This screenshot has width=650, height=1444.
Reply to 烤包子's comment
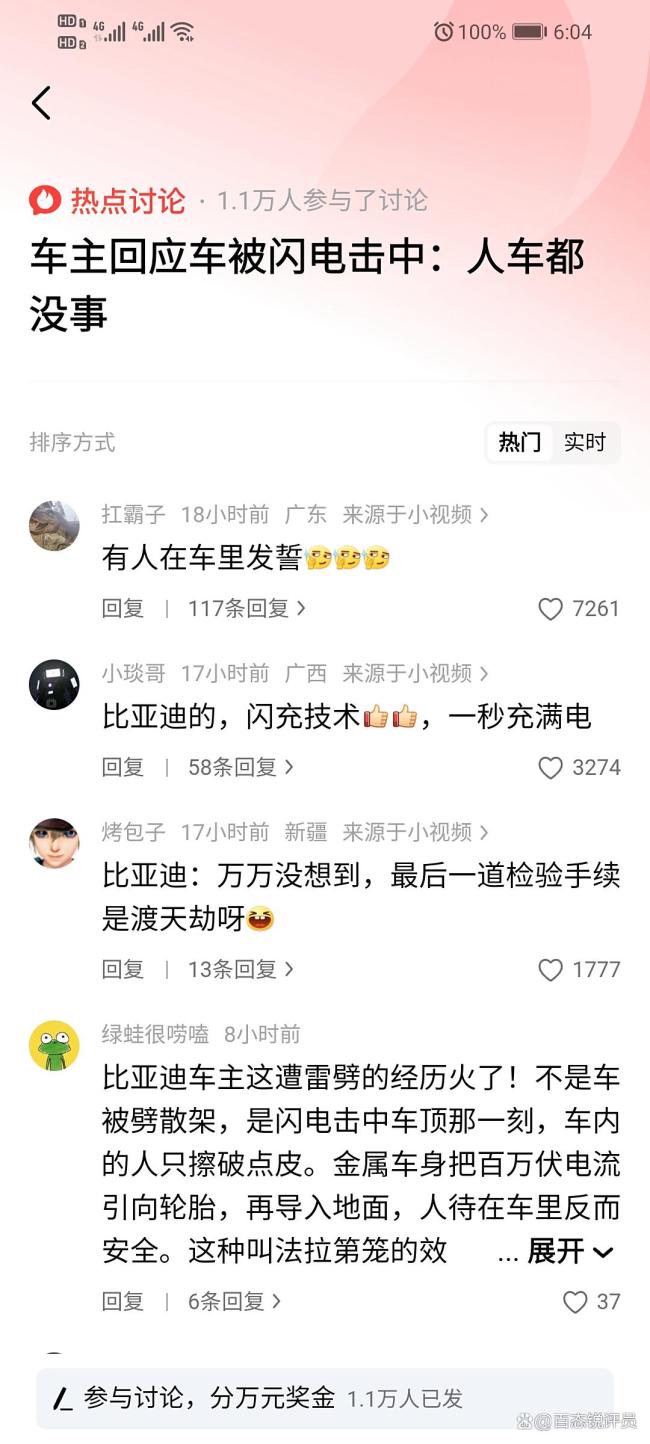(x=122, y=969)
